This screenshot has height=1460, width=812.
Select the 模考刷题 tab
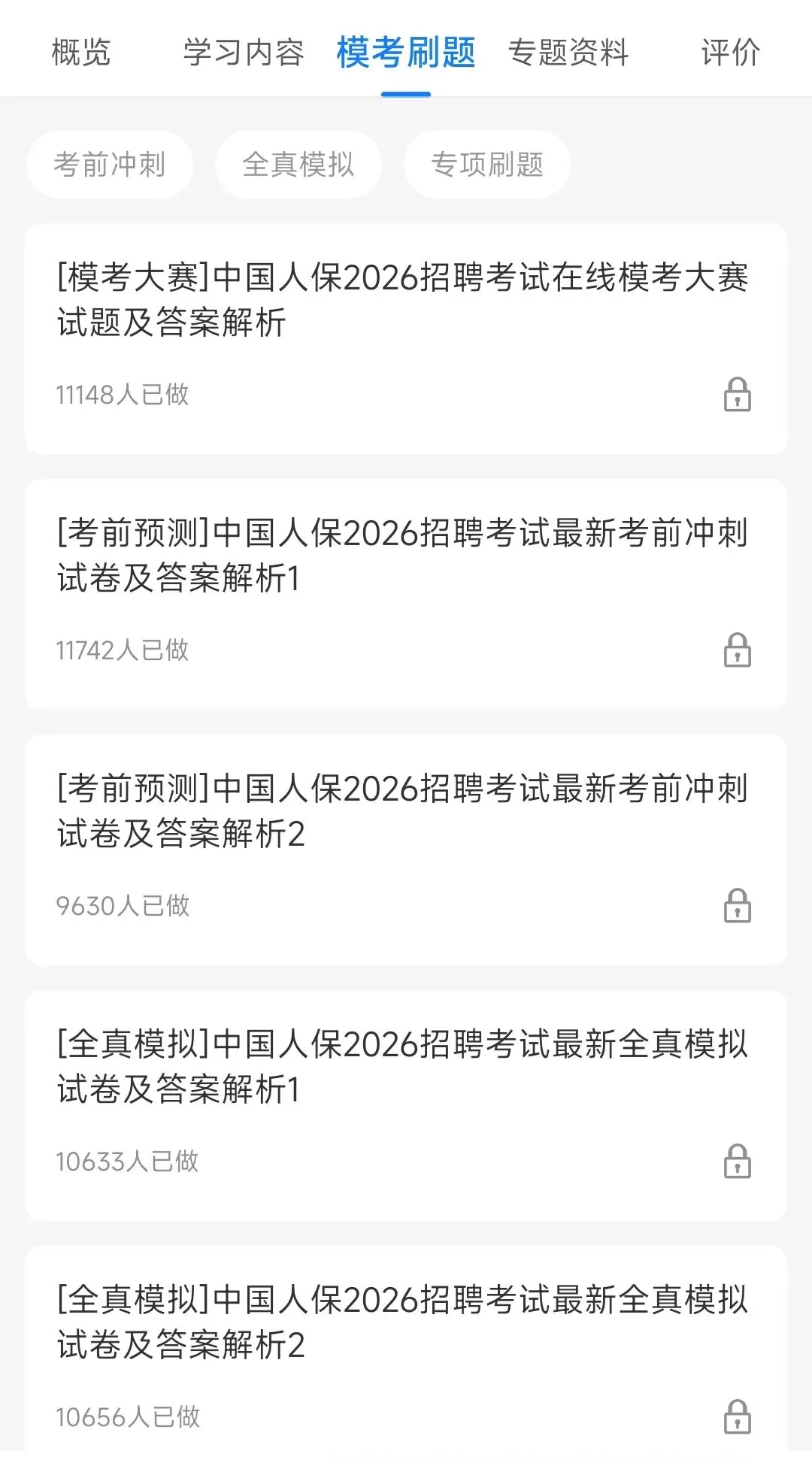click(x=406, y=53)
